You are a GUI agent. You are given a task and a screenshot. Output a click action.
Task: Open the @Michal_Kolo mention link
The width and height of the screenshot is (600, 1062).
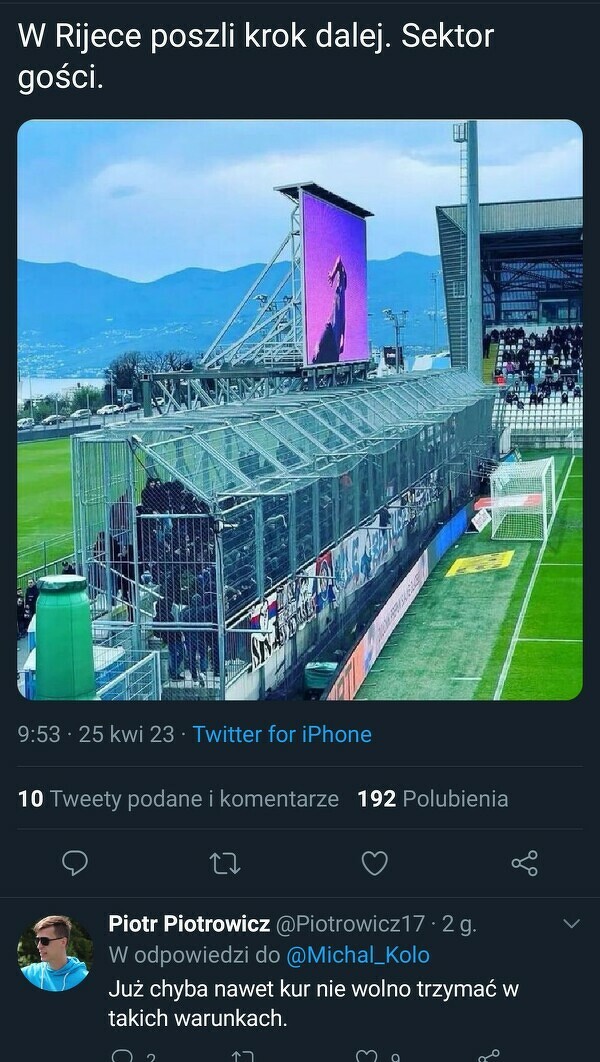point(357,955)
